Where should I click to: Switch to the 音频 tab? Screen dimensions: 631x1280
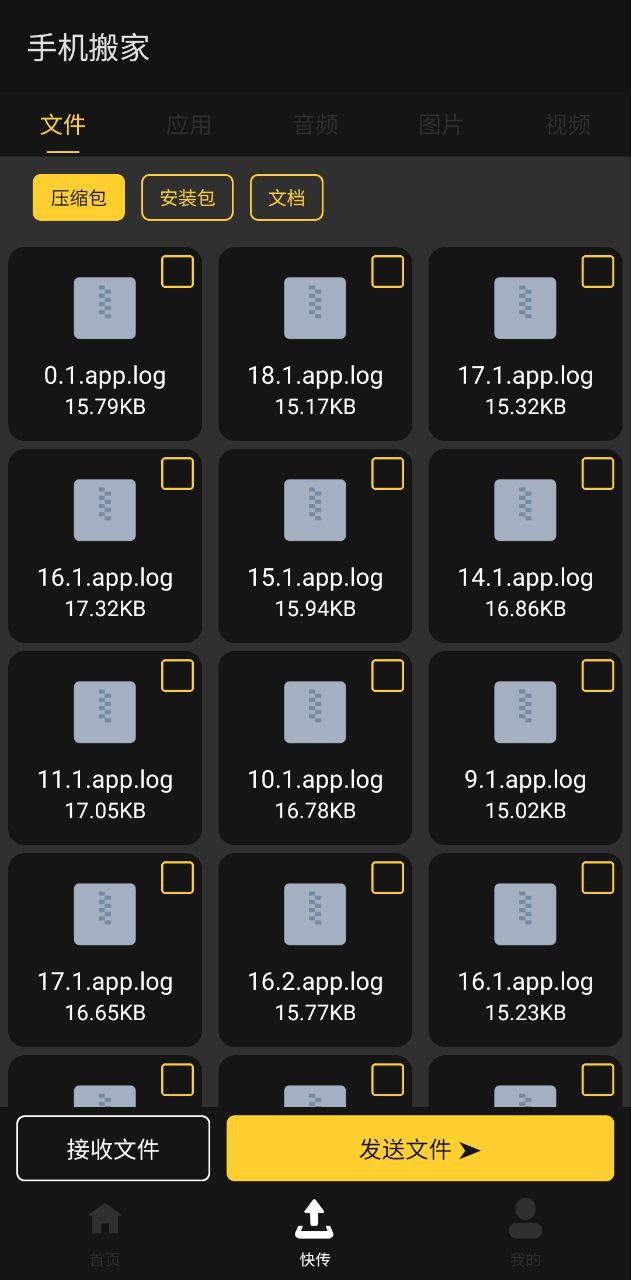coord(315,125)
